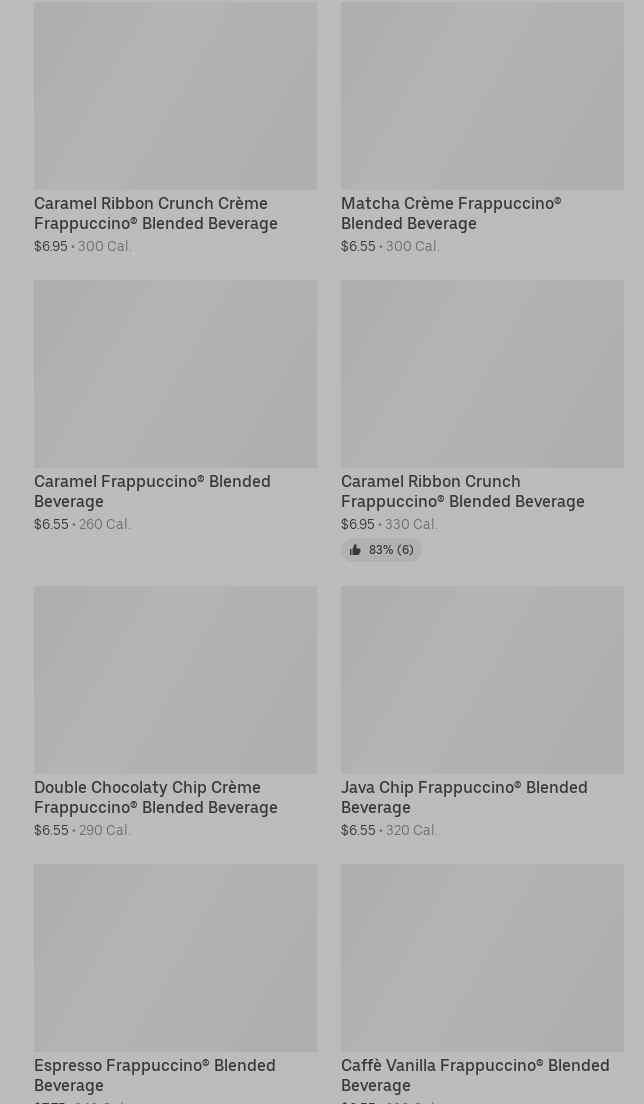Open Espresso Frappuccino Blended Beverage
The height and width of the screenshot is (1104, 644).
pyautogui.click(x=175, y=984)
